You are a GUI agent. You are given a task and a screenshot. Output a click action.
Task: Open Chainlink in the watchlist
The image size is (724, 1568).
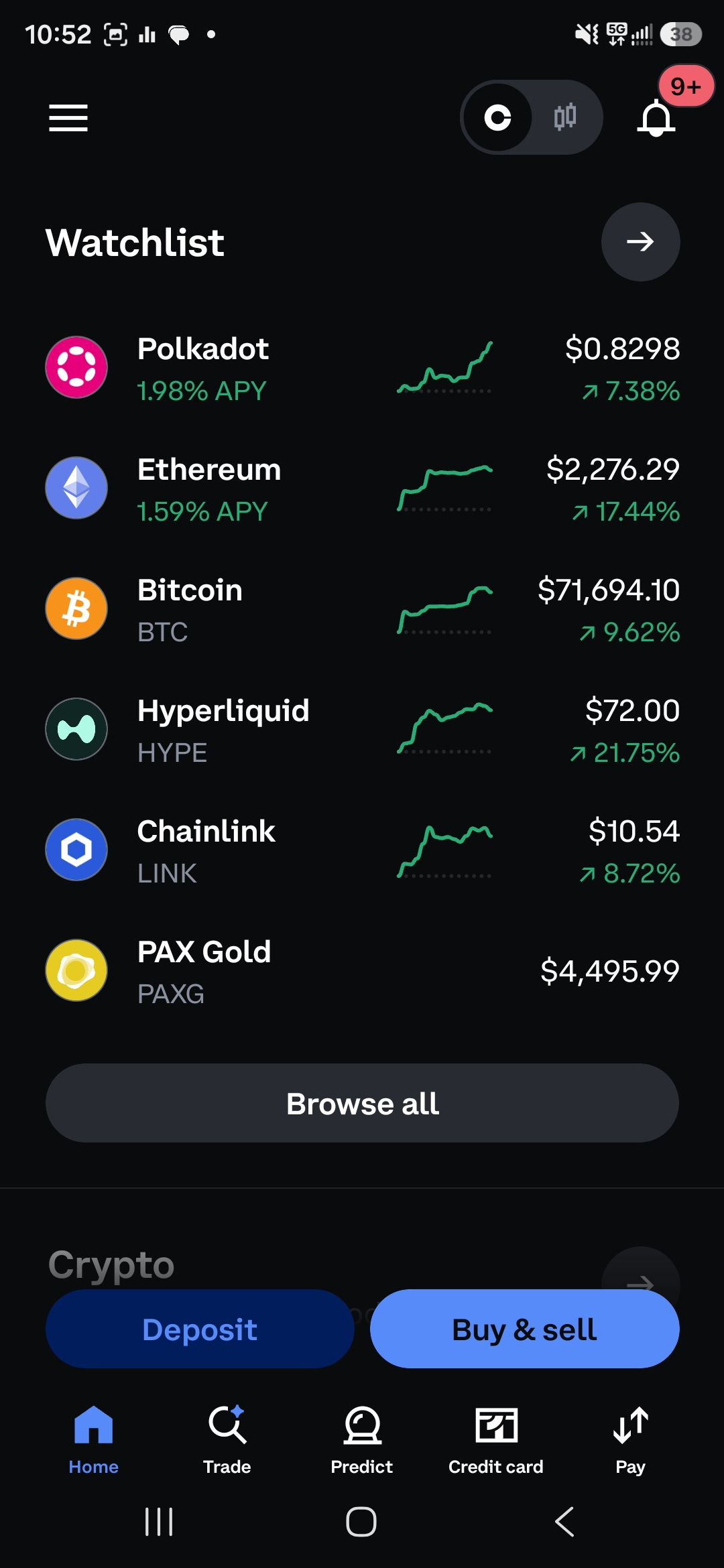[362, 850]
